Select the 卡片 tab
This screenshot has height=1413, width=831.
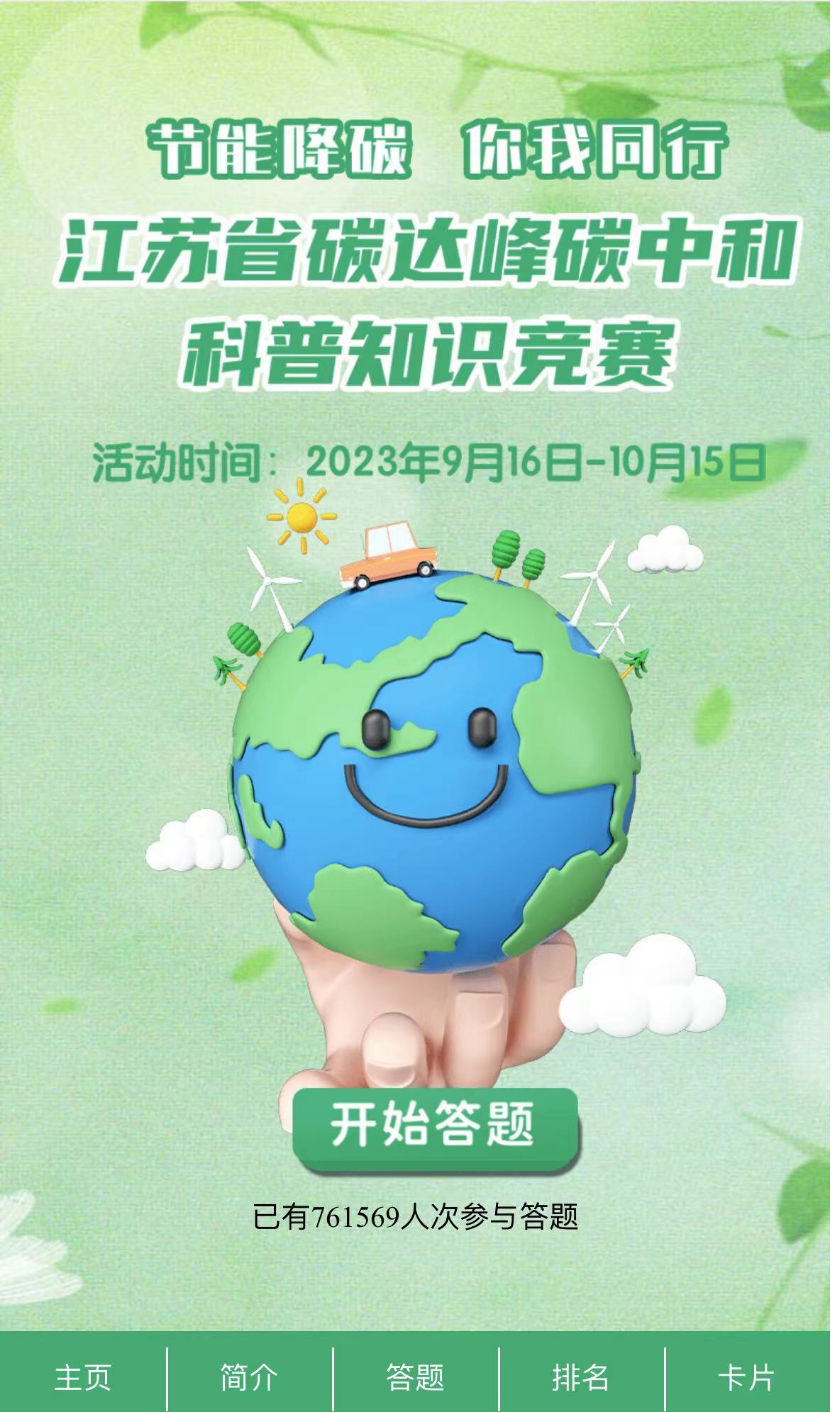pyautogui.click(x=747, y=1377)
